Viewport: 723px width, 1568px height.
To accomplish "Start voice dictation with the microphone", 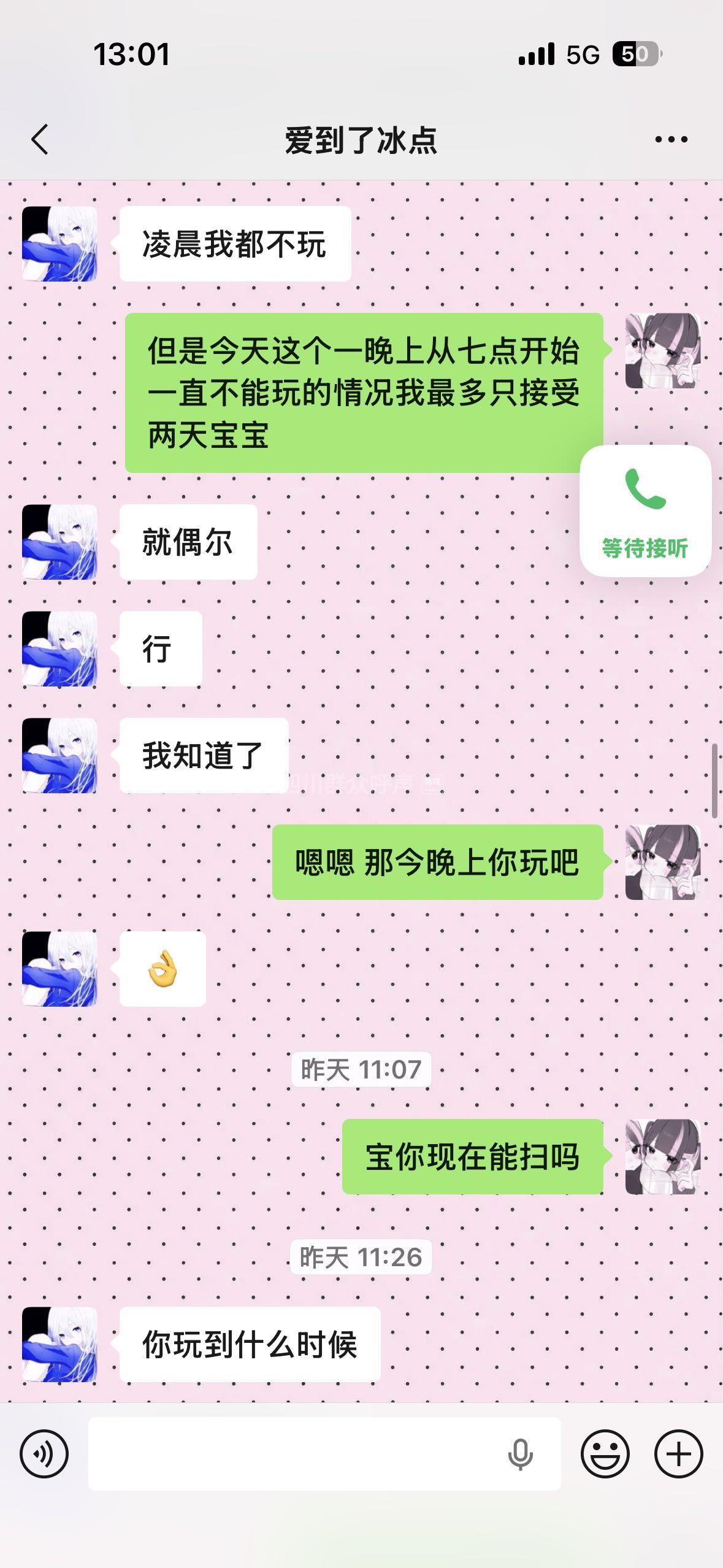I will click(x=520, y=1453).
